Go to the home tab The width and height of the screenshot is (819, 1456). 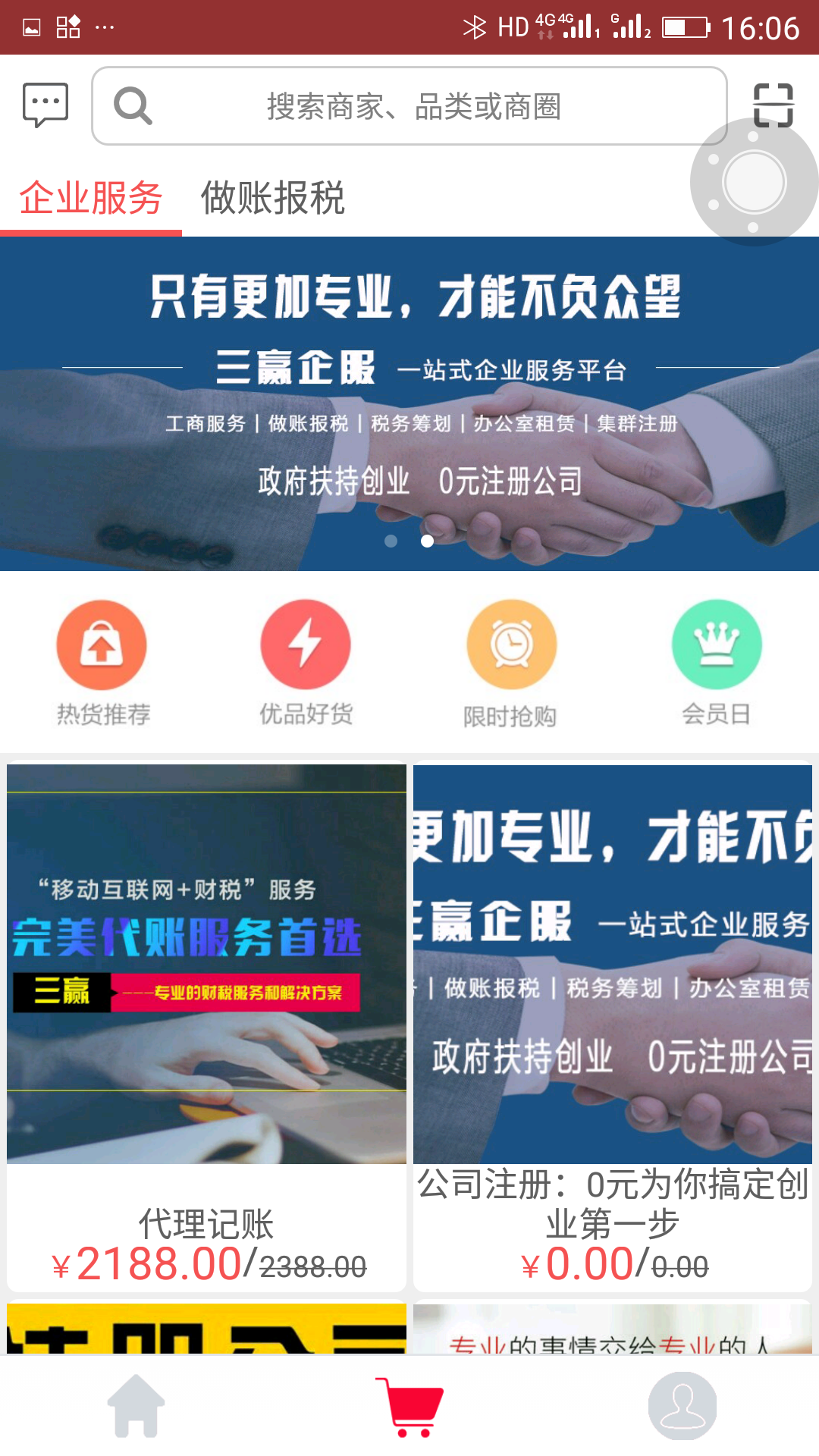pos(136,1405)
